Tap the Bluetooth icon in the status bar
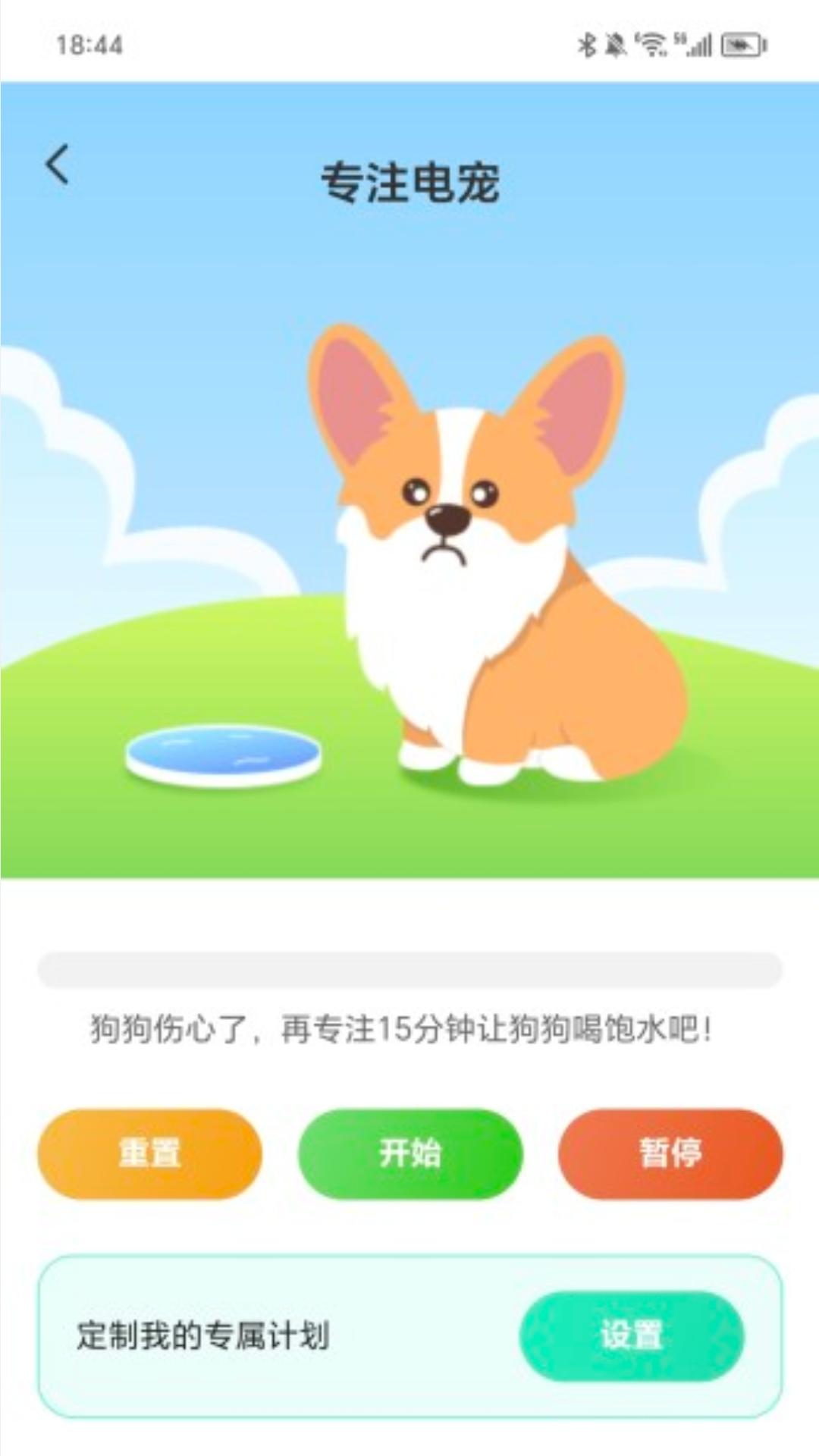 [588, 44]
